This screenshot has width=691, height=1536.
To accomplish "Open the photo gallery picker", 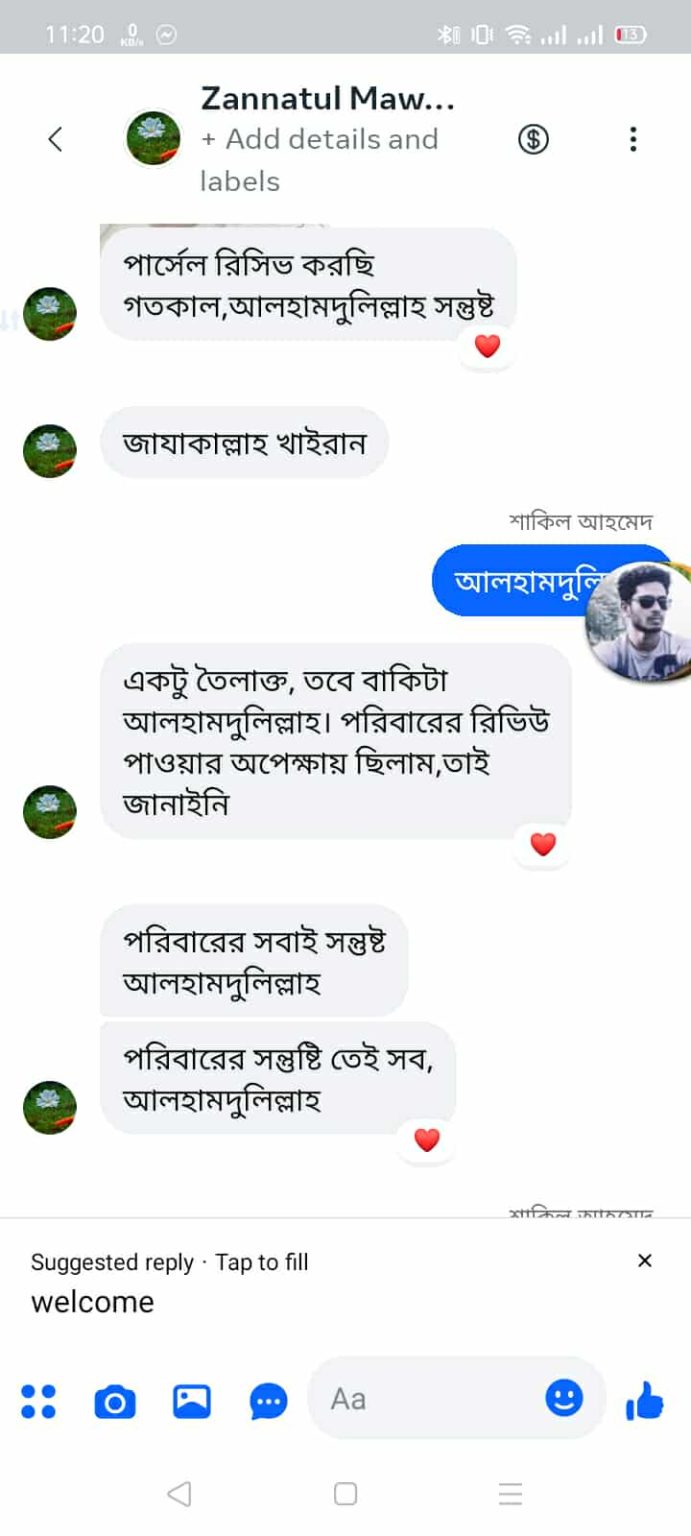I will (x=192, y=1401).
